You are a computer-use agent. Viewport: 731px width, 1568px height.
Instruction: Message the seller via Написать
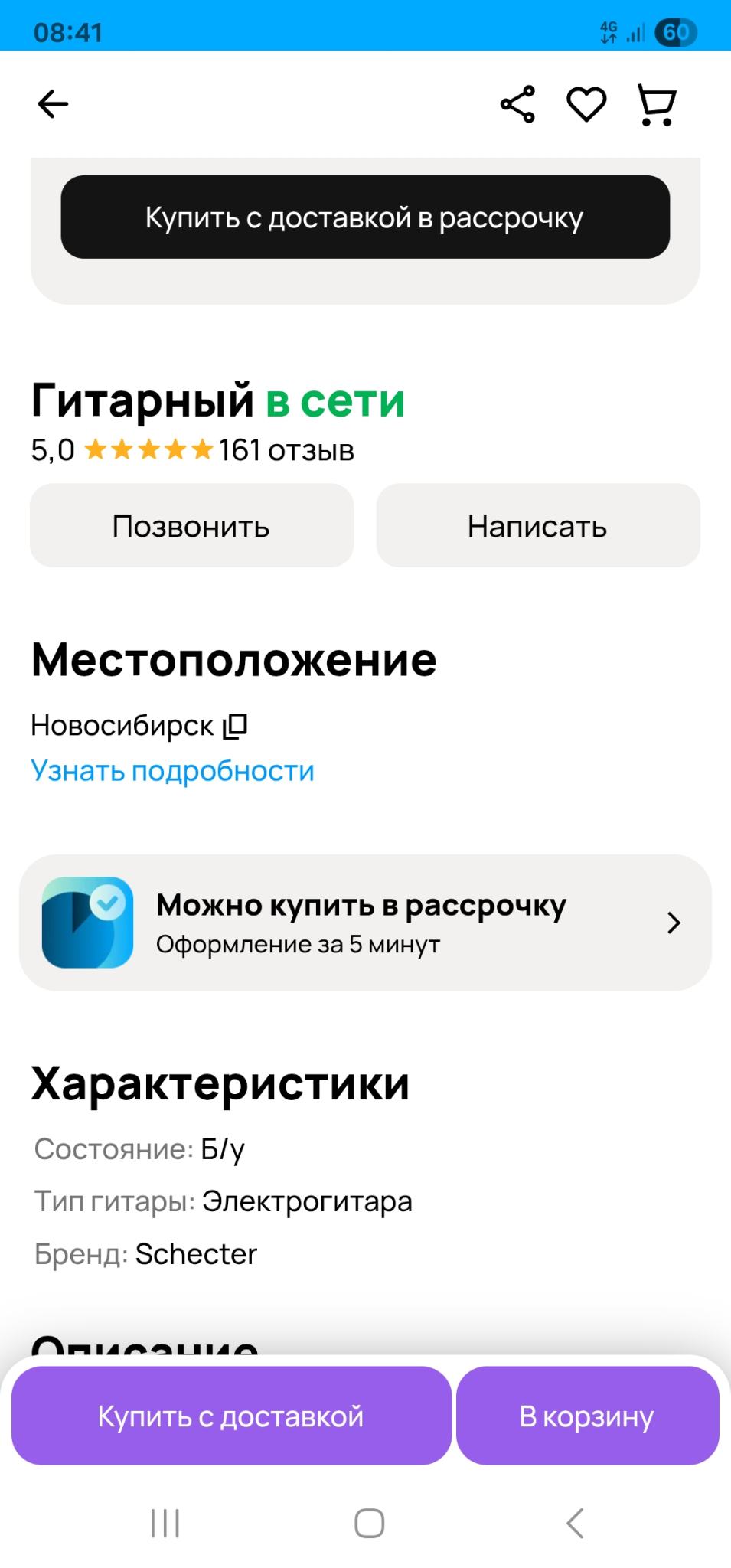pyautogui.click(x=537, y=526)
